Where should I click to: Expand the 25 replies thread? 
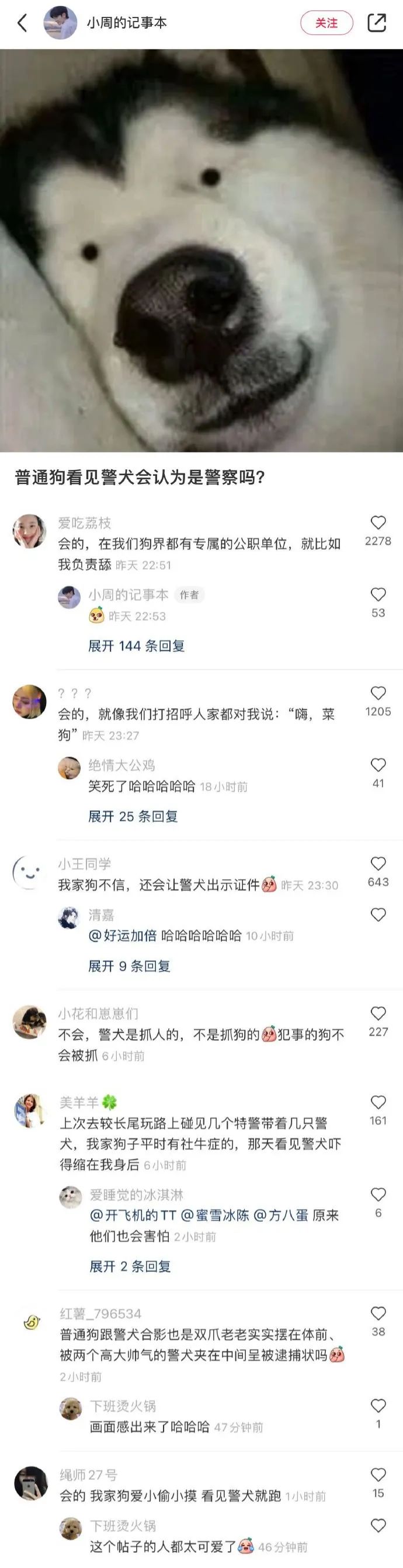(133, 816)
